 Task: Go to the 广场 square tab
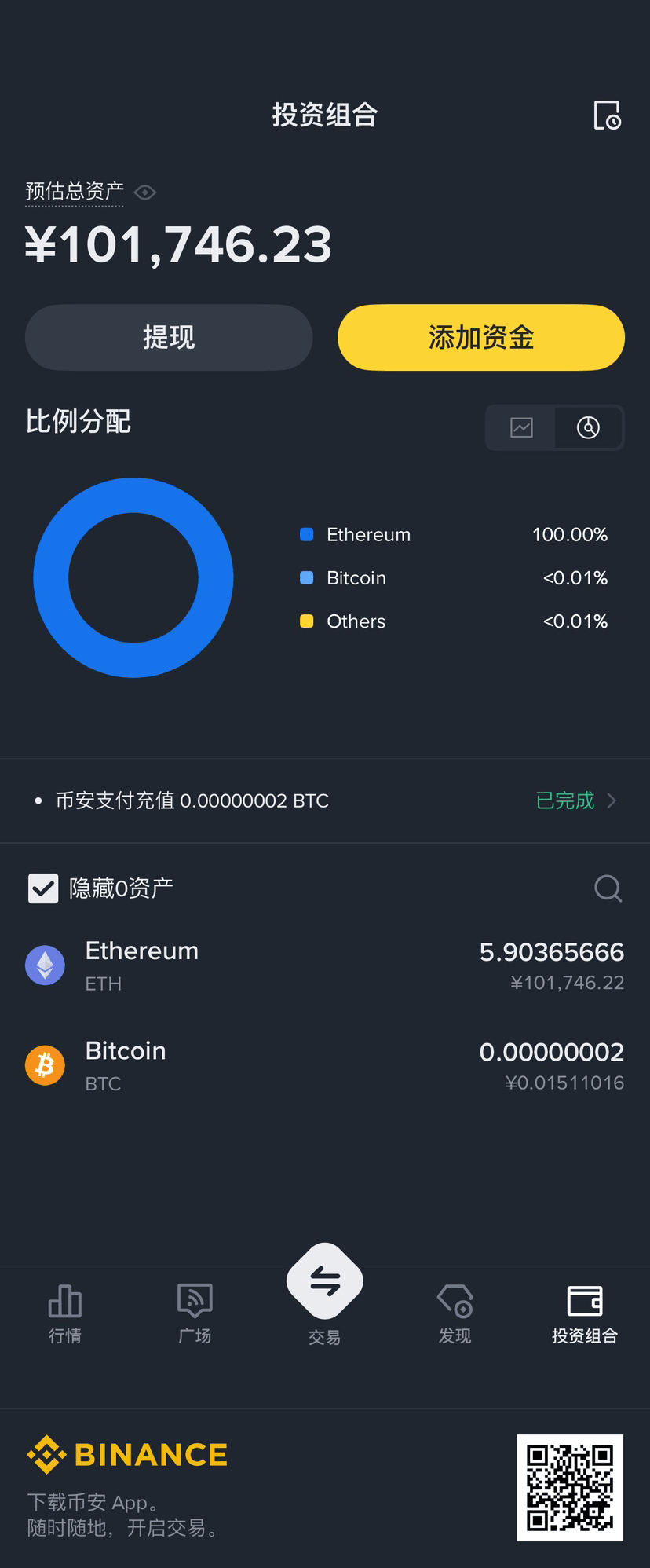click(x=195, y=1313)
